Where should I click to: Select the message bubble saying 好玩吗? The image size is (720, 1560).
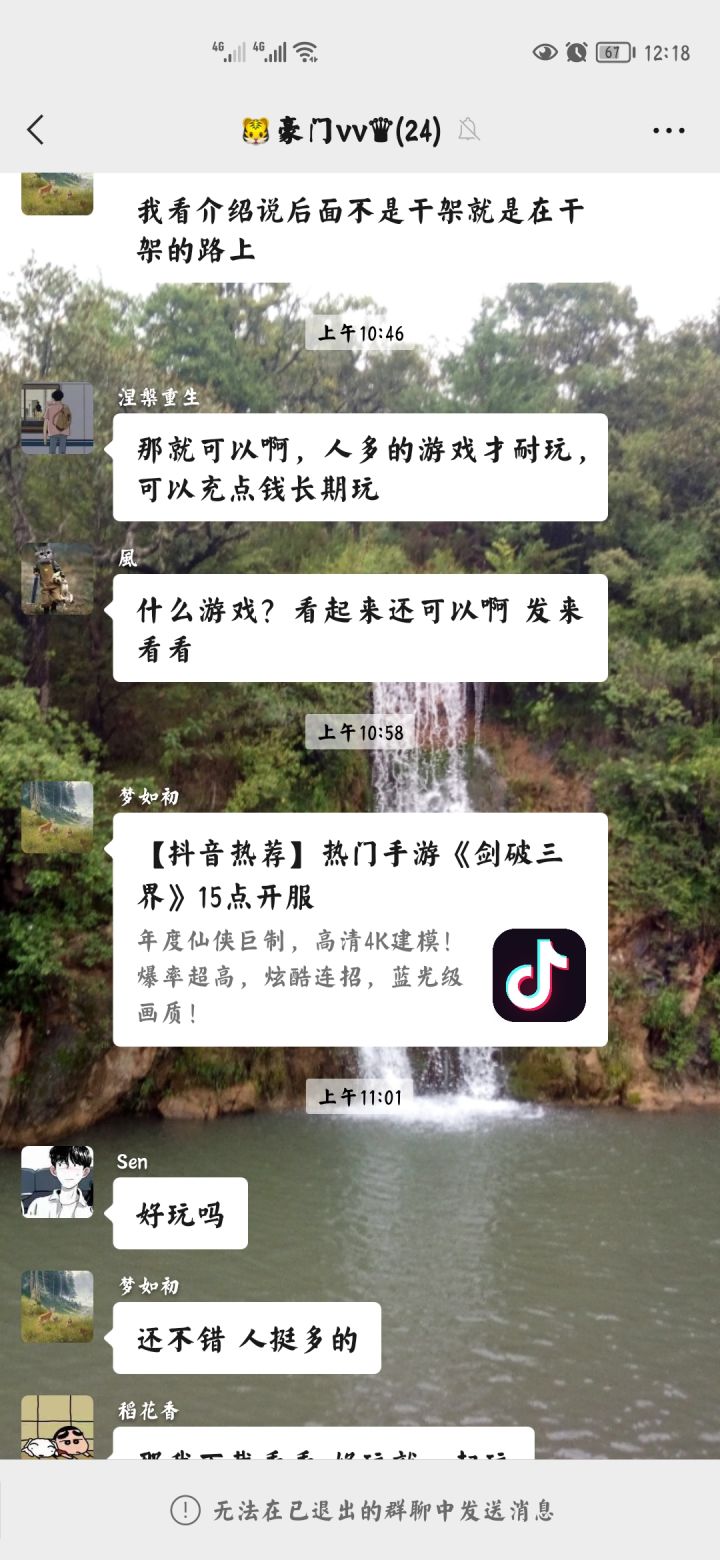180,1213
